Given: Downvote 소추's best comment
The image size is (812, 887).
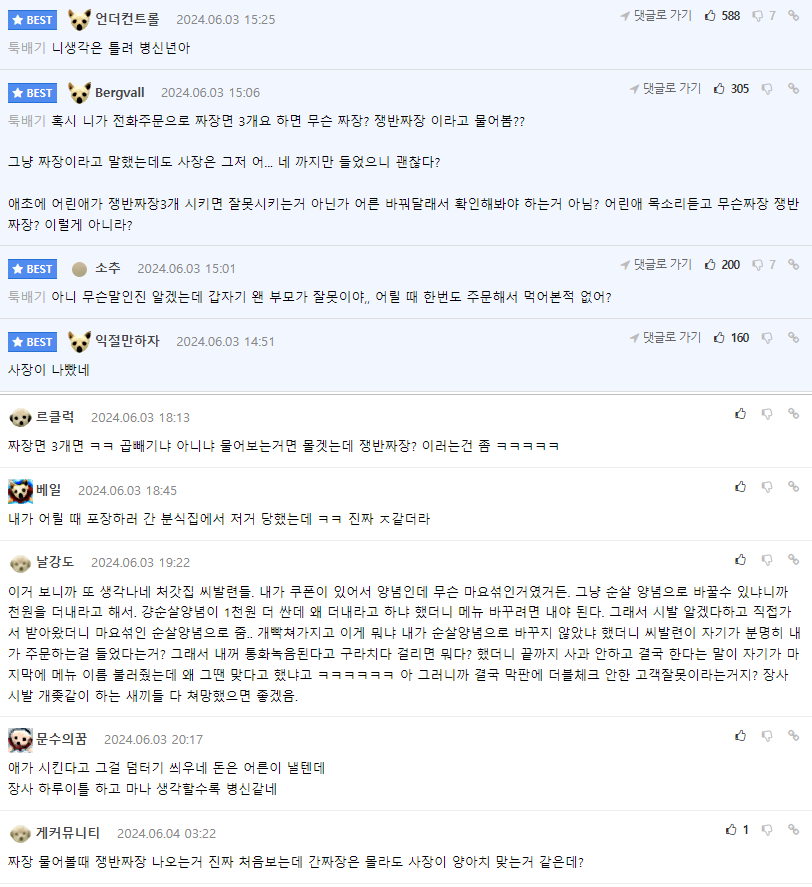Looking at the screenshot, I should coord(757,265).
